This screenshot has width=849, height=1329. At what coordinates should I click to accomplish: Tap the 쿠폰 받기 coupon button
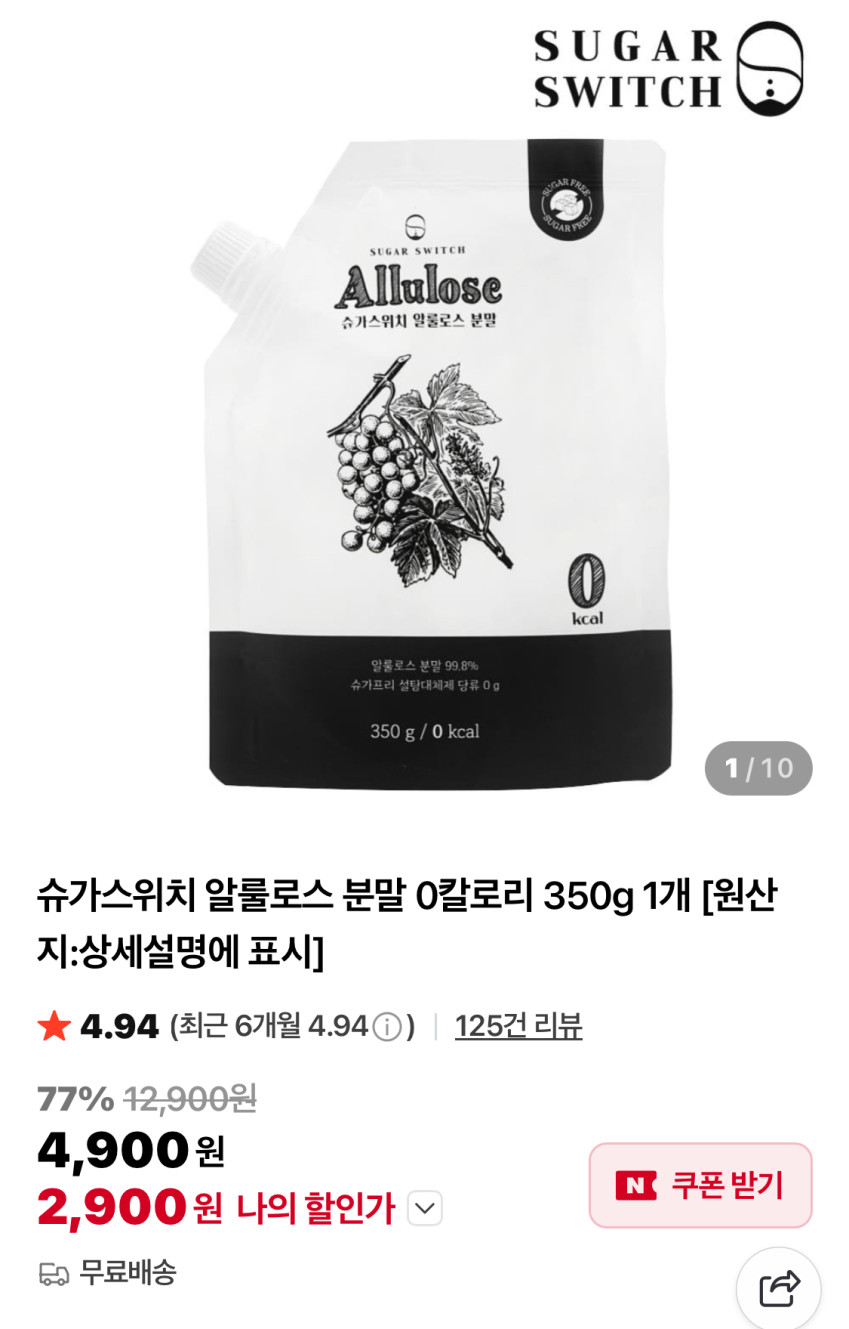click(700, 1185)
